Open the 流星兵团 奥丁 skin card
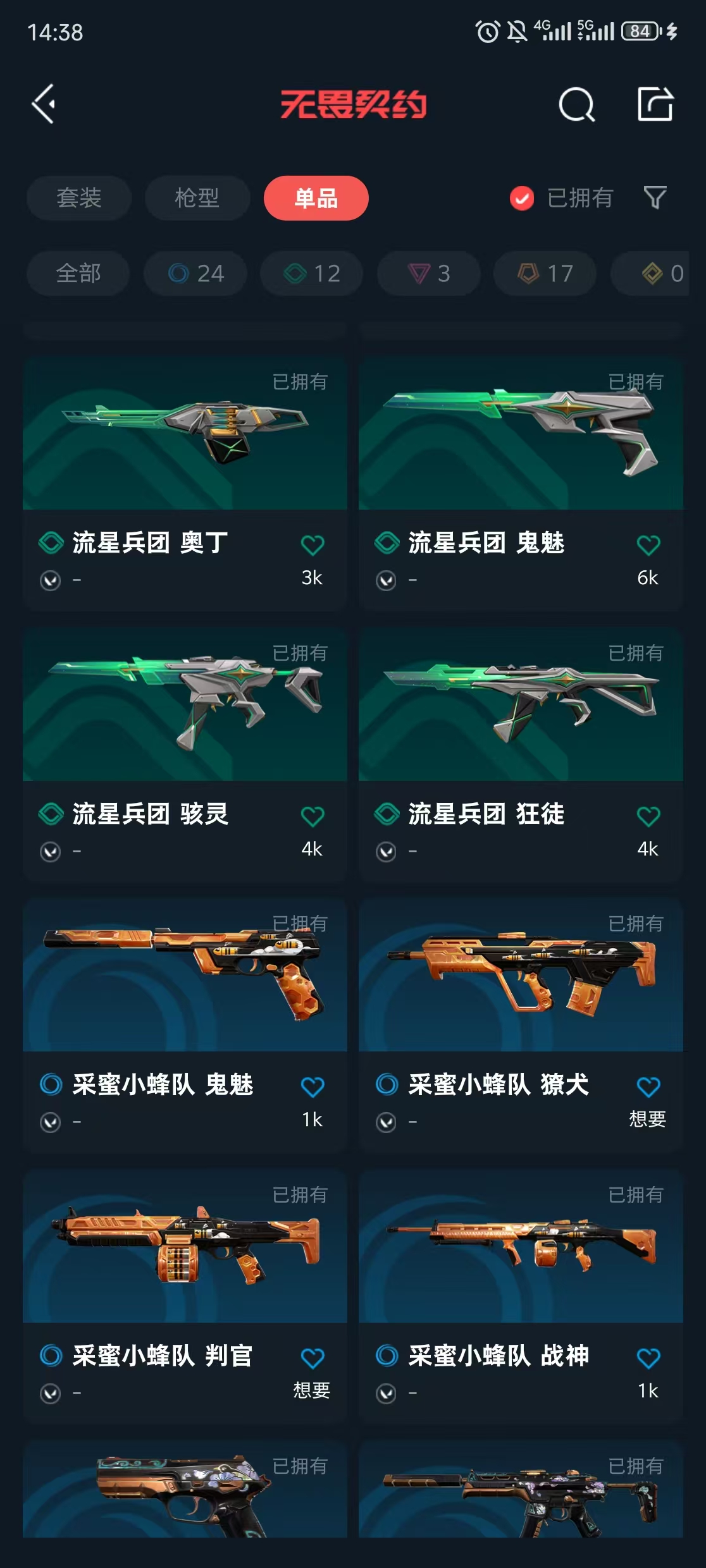Viewport: 706px width, 1568px height. pyautogui.click(x=185, y=484)
